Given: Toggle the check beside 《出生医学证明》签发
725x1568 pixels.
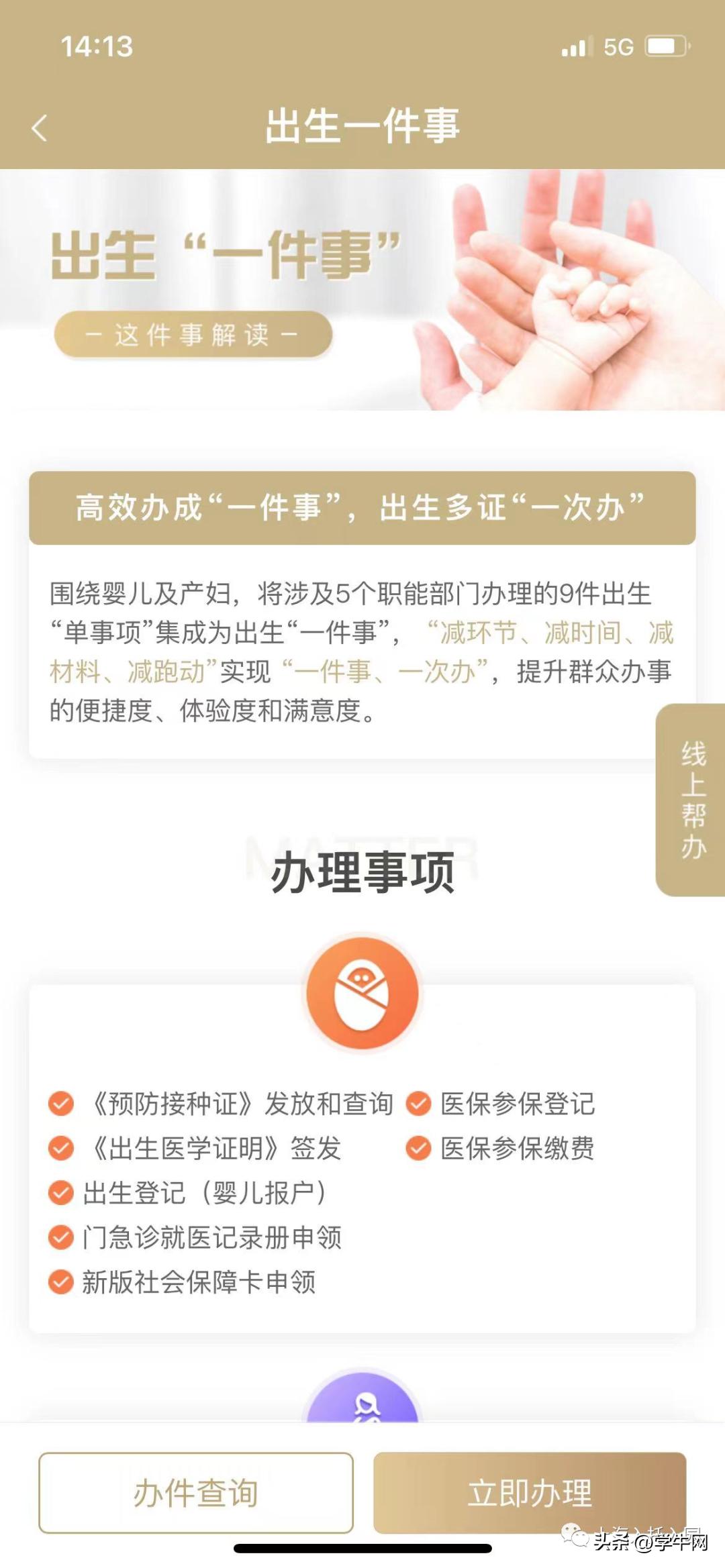Looking at the screenshot, I should click(x=60, y=1147).
